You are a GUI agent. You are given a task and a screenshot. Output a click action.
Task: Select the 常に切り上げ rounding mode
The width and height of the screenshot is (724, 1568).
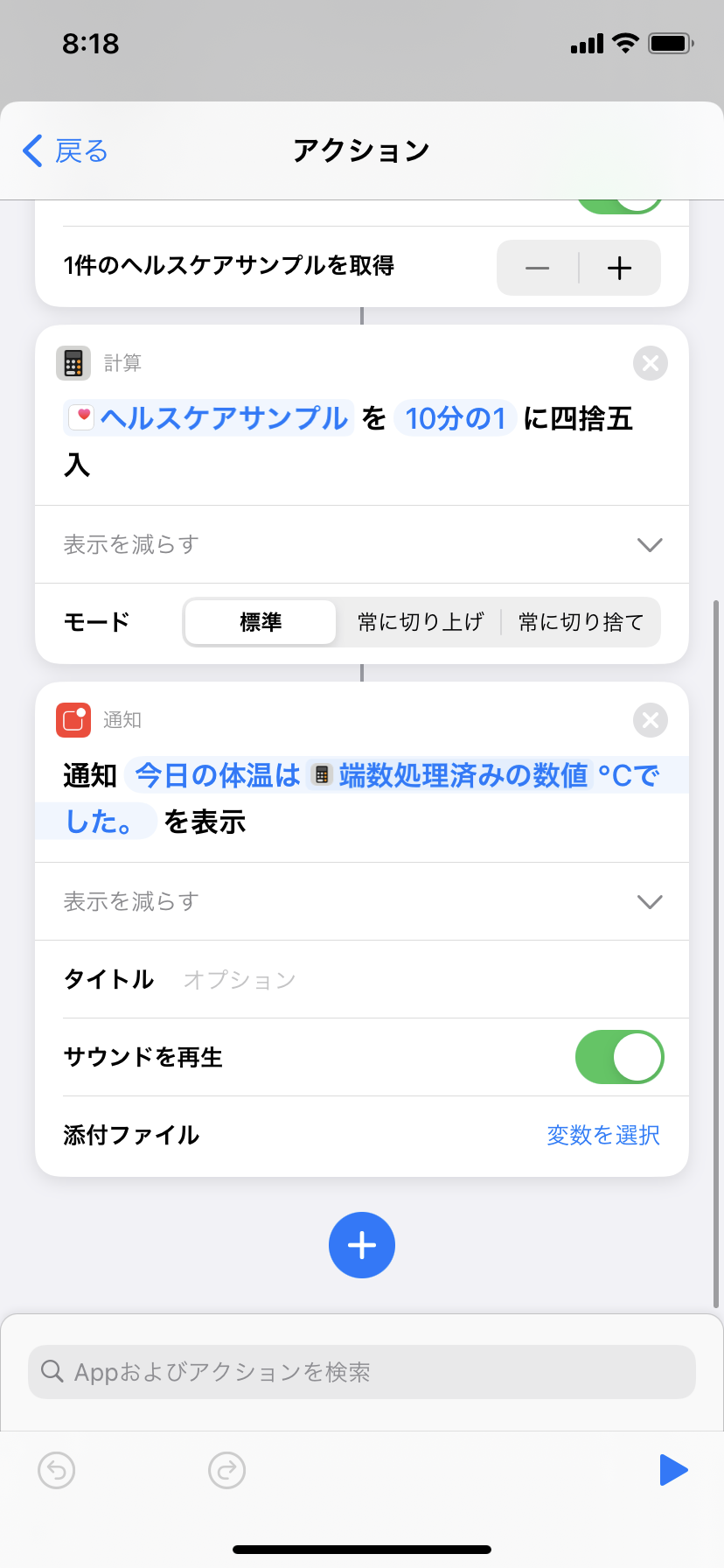pyautogui.click(x=420, y=622)
